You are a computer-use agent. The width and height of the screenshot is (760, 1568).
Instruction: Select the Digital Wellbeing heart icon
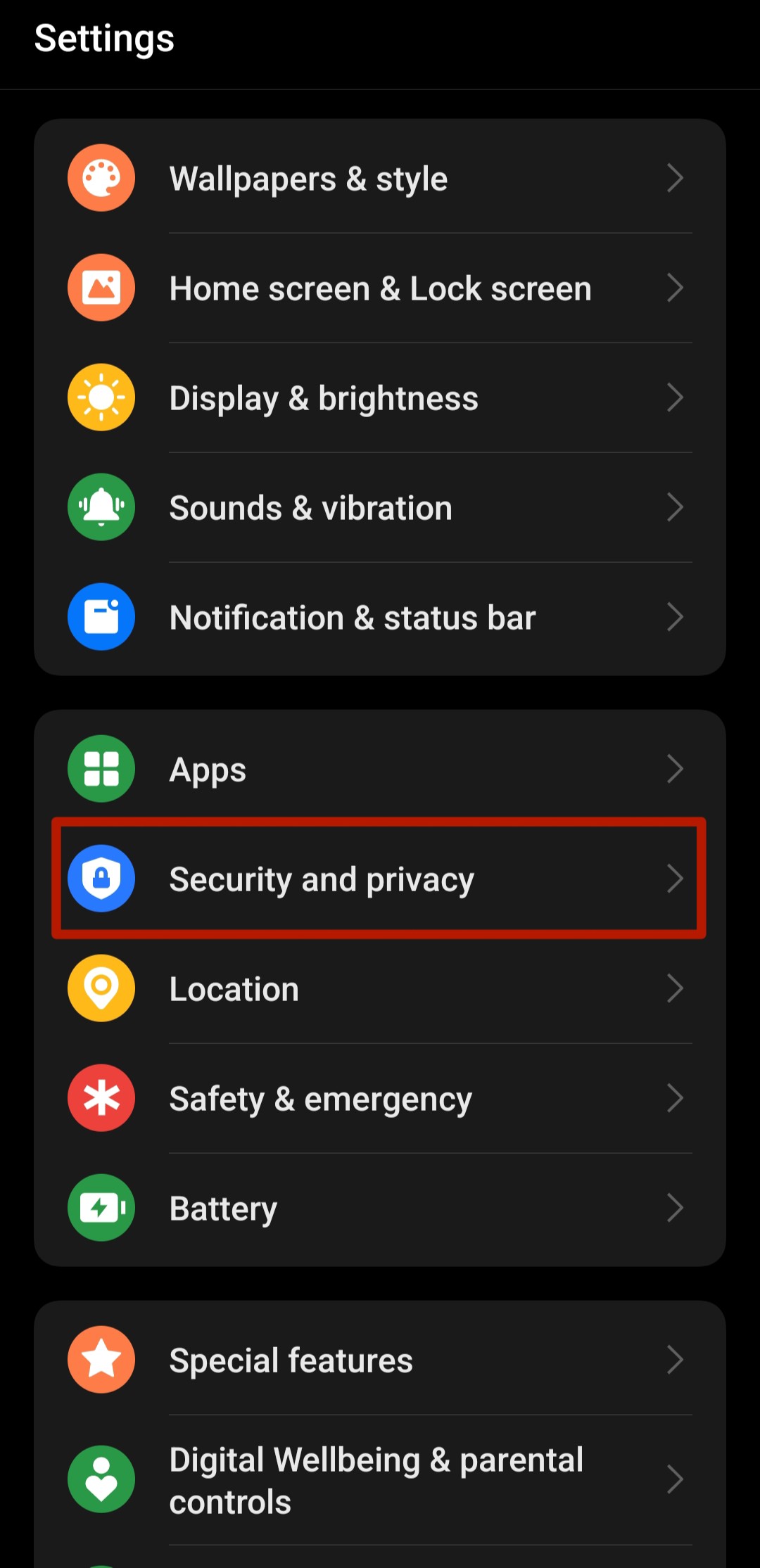pyautogui.click(x=101, y=1479)
